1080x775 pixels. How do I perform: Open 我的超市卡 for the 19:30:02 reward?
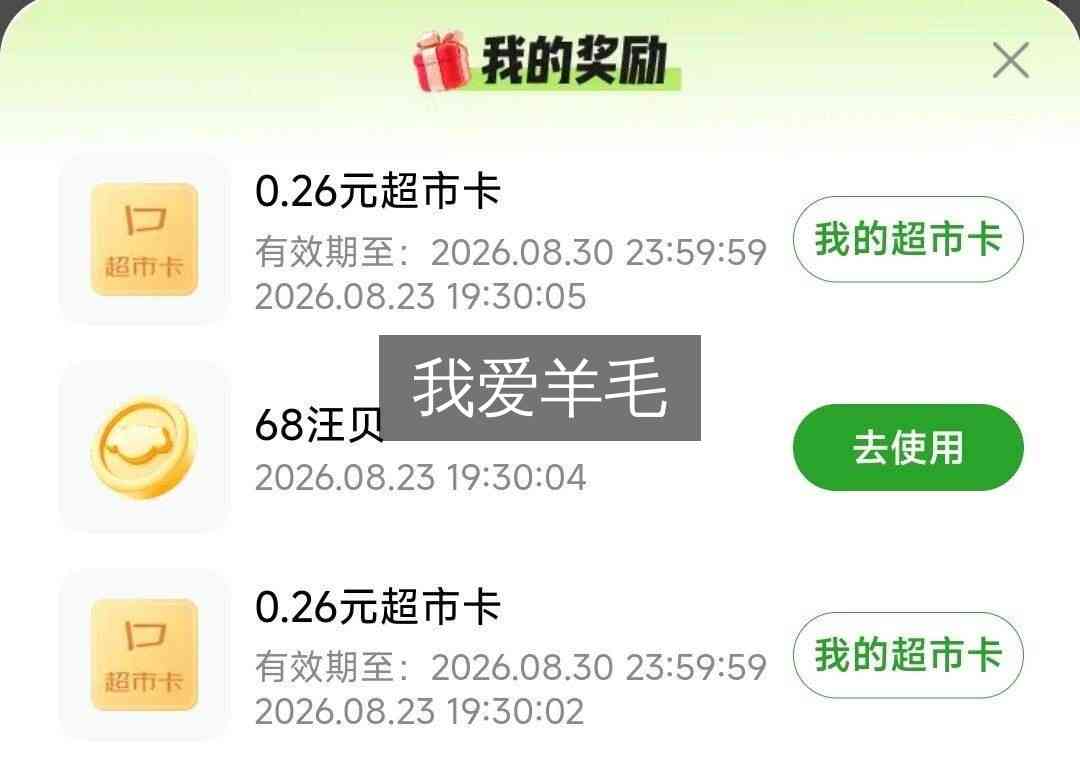pos(908,655)
